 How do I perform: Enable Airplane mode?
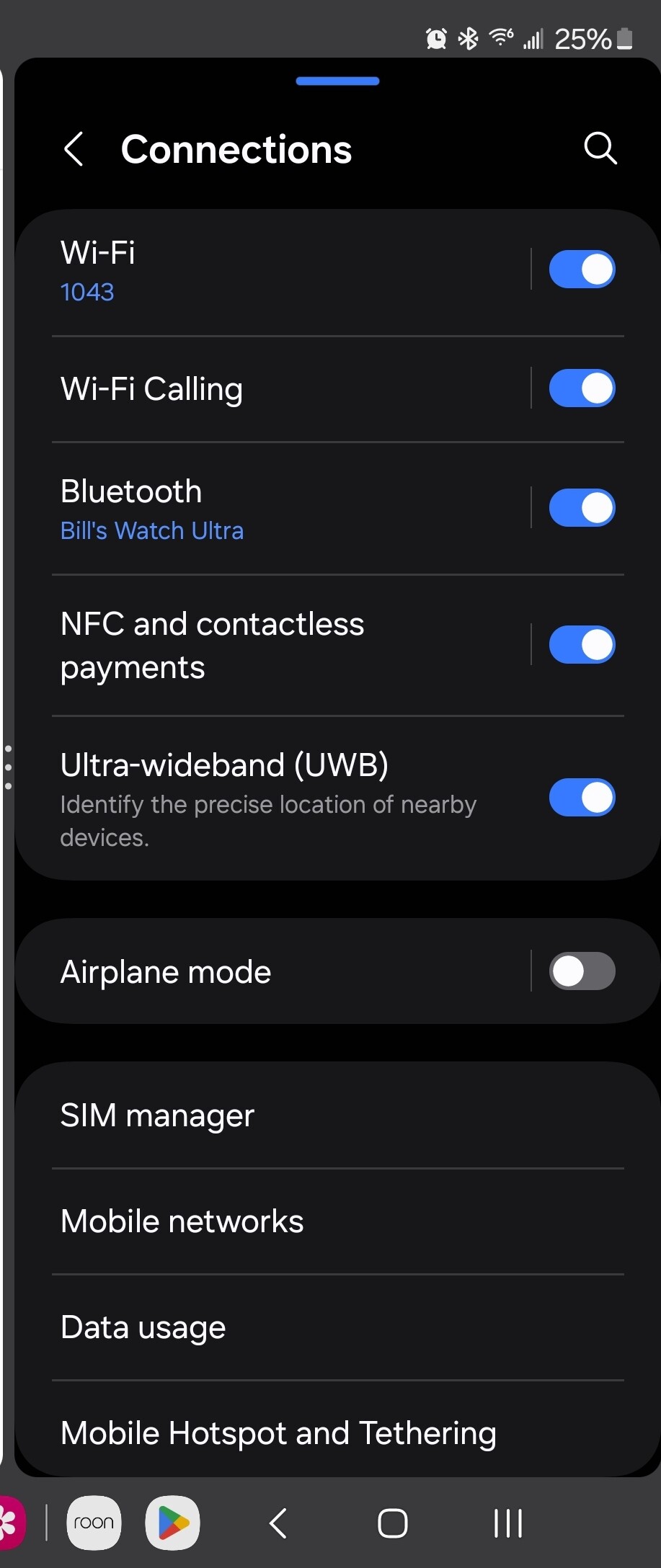(x=582, y=971)
